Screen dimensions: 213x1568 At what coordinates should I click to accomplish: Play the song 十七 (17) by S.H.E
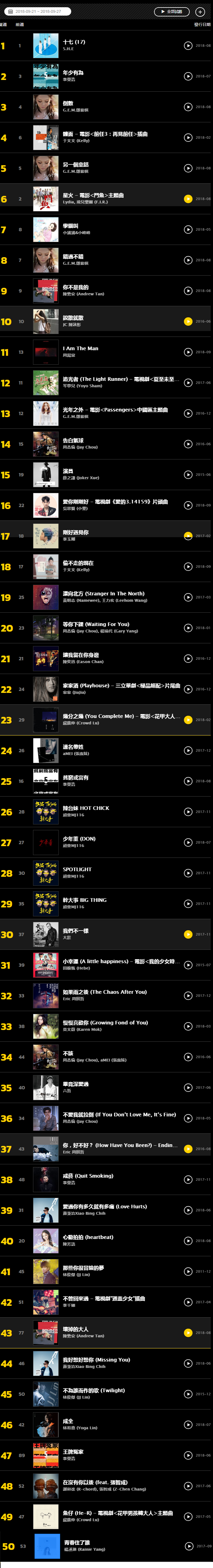click(x=188, y=46)
